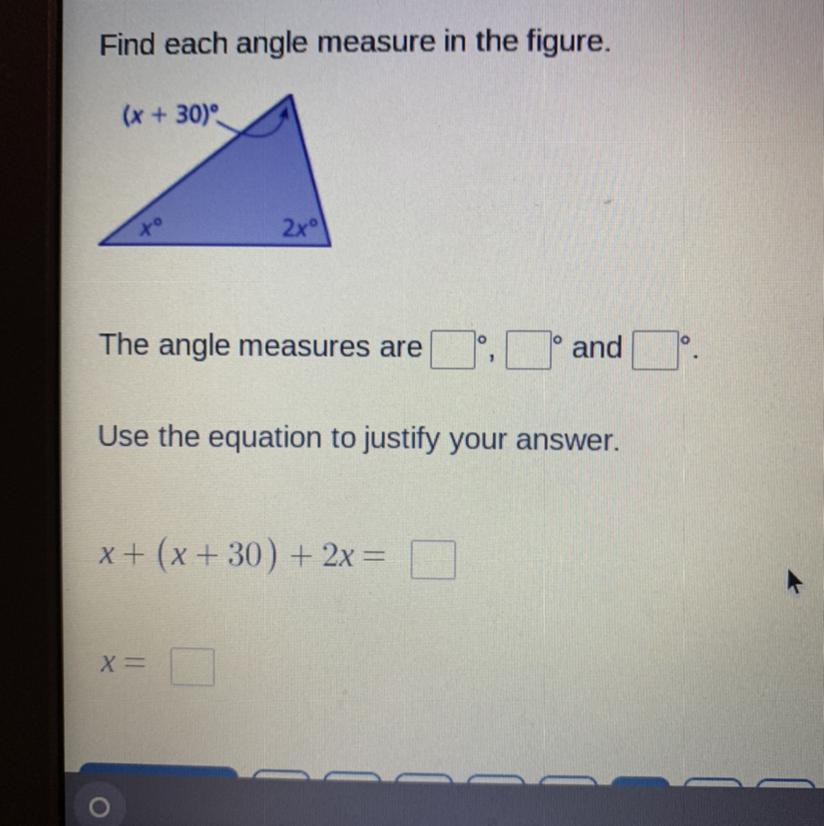The image size is (824, 826).
Task: Select the third angle measure box after 'and'
Action: [x=655, y=351]
